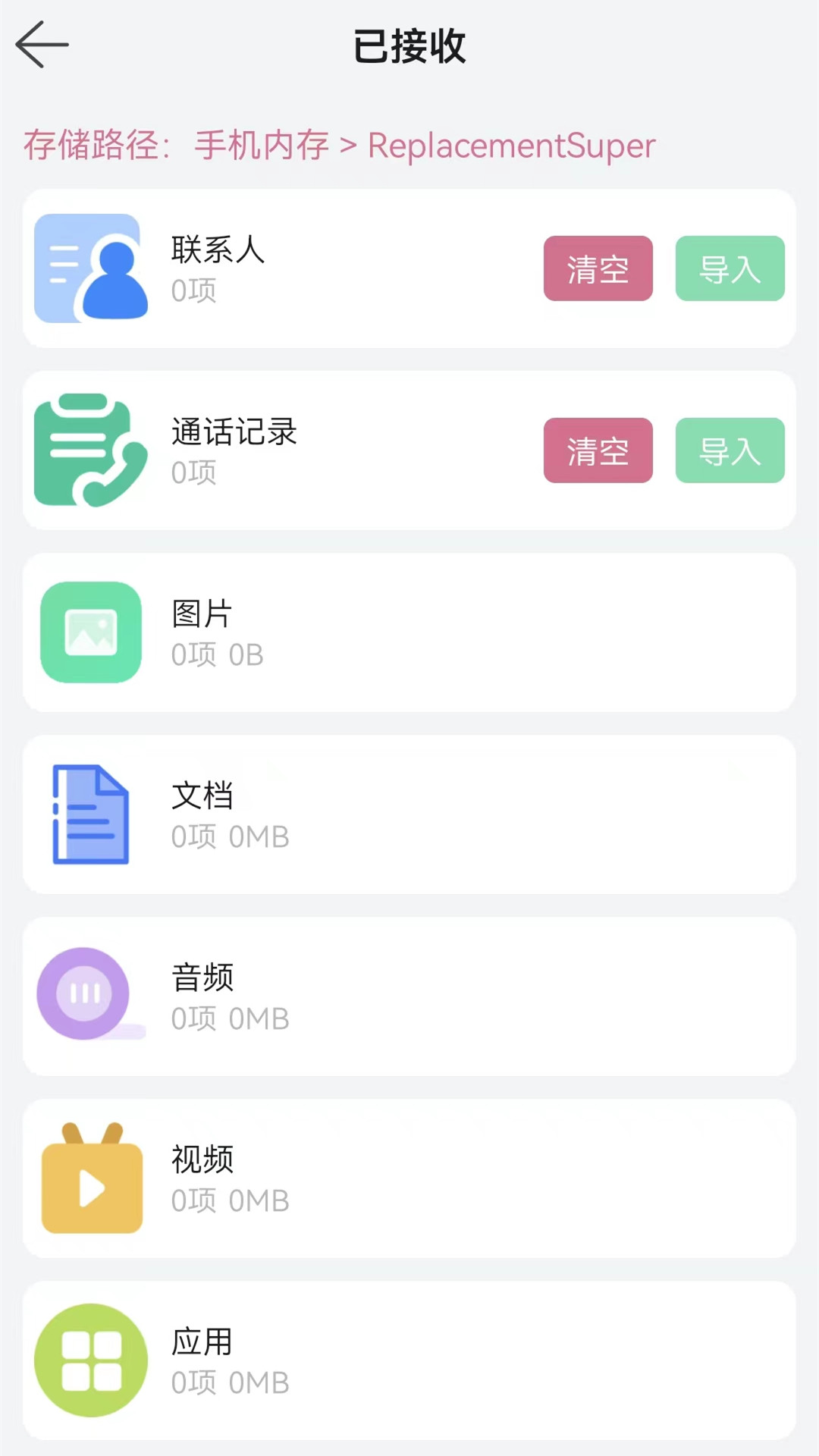Select the 应用 row at the bottom

tap(409, 1359)
